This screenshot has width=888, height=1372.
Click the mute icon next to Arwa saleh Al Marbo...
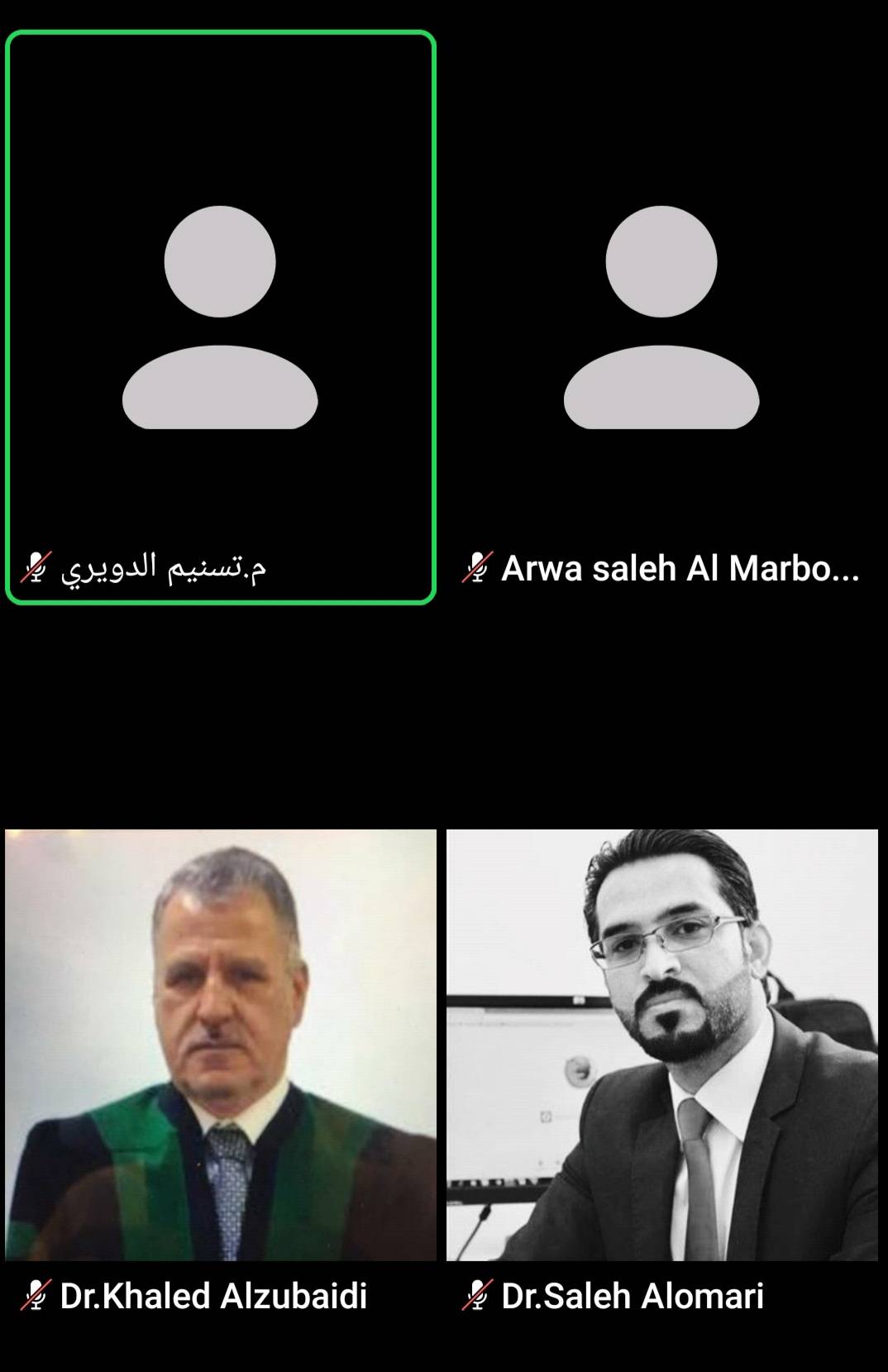coord(476,568)
